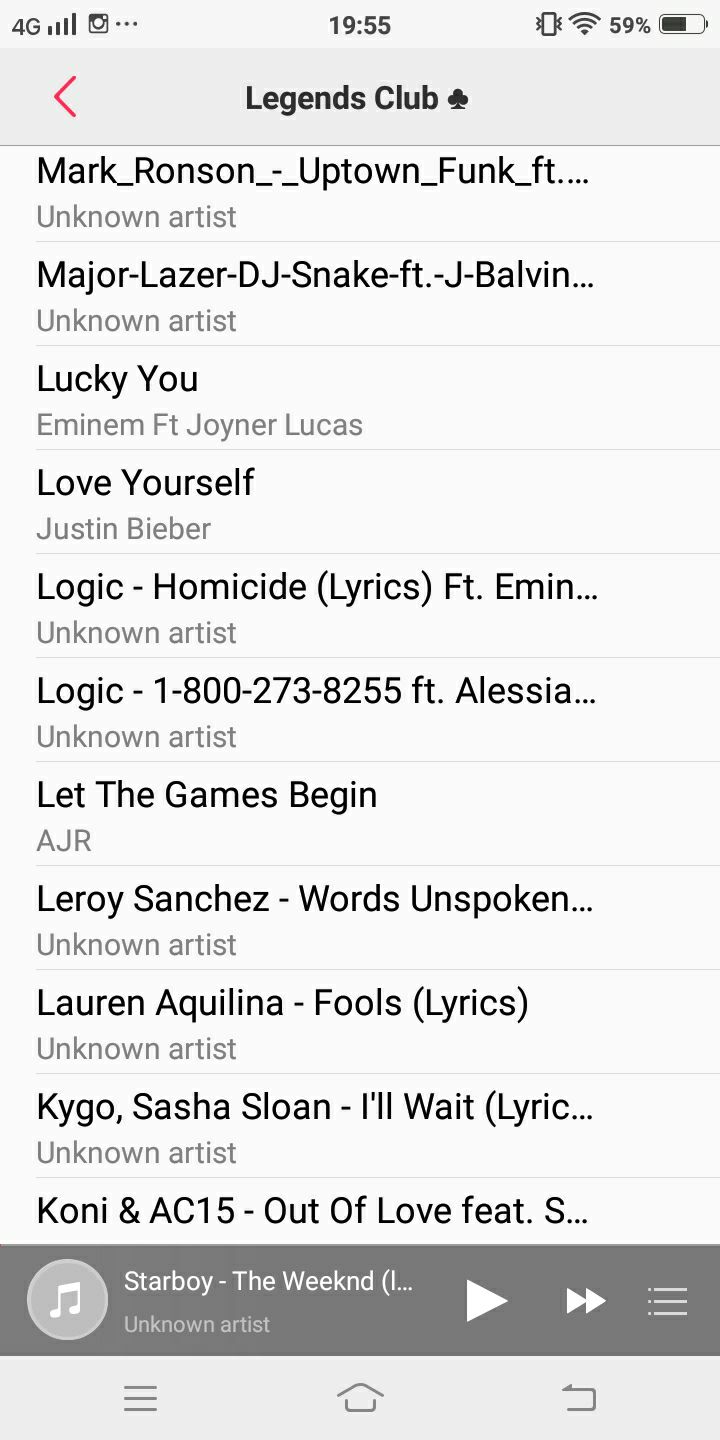Image resolution: width=720 pixels, height=1440 pixels.
Task: Play Koni & AC15 - Out Of Love
Action: (x=360, y=1211)
